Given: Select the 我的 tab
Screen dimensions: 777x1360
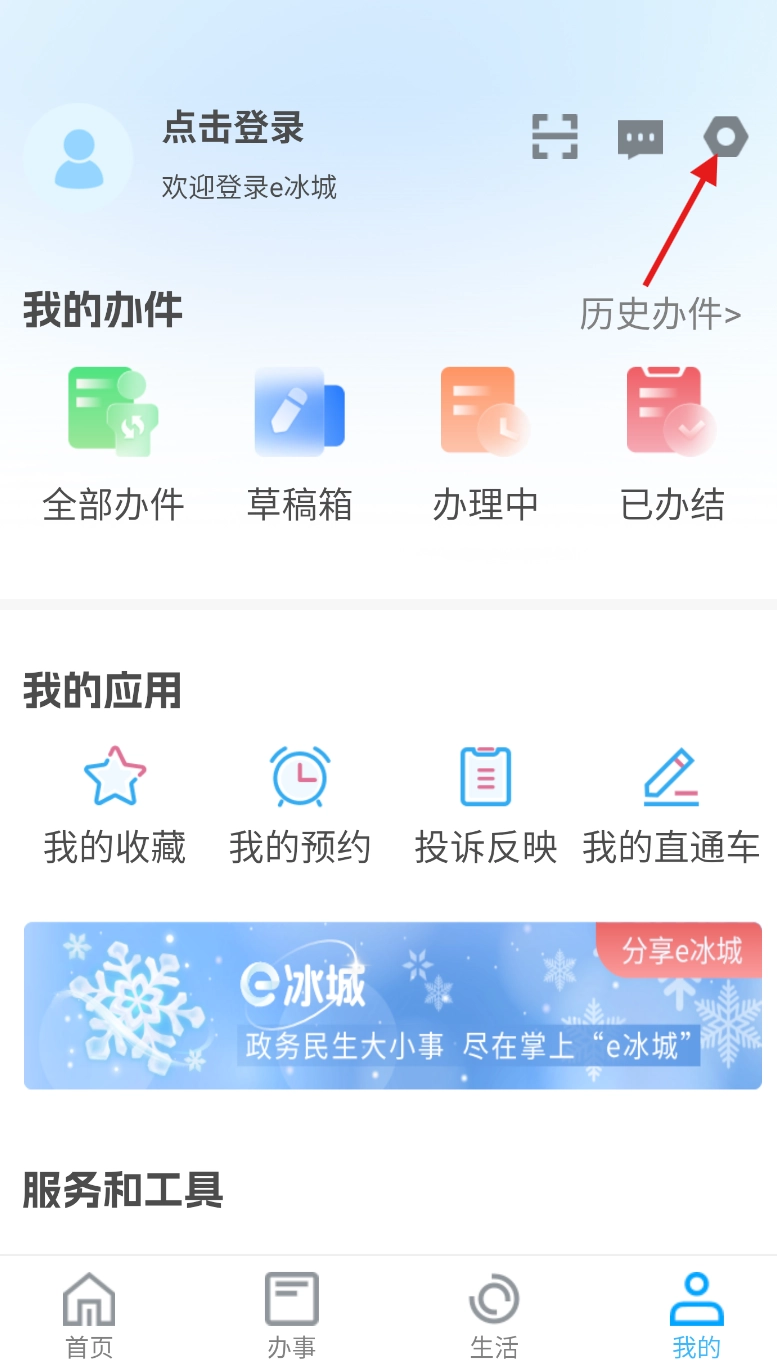Looking at the screenshot, I should point(696,1314).
